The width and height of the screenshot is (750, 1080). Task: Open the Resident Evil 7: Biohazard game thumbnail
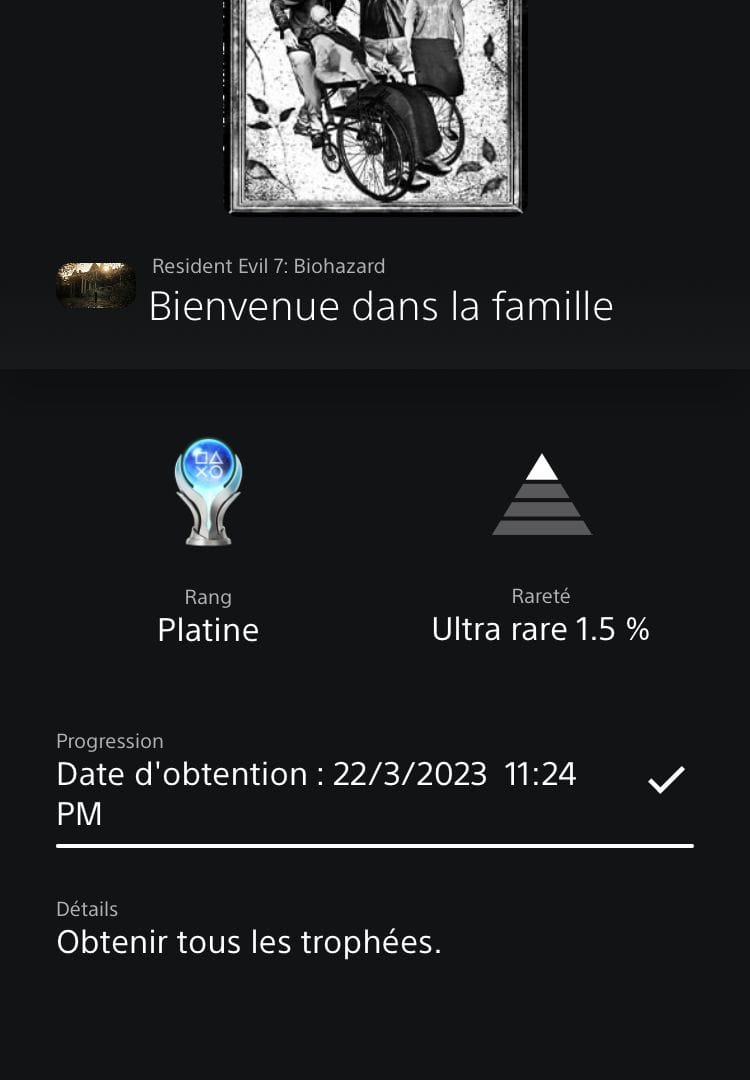[96, 286]
